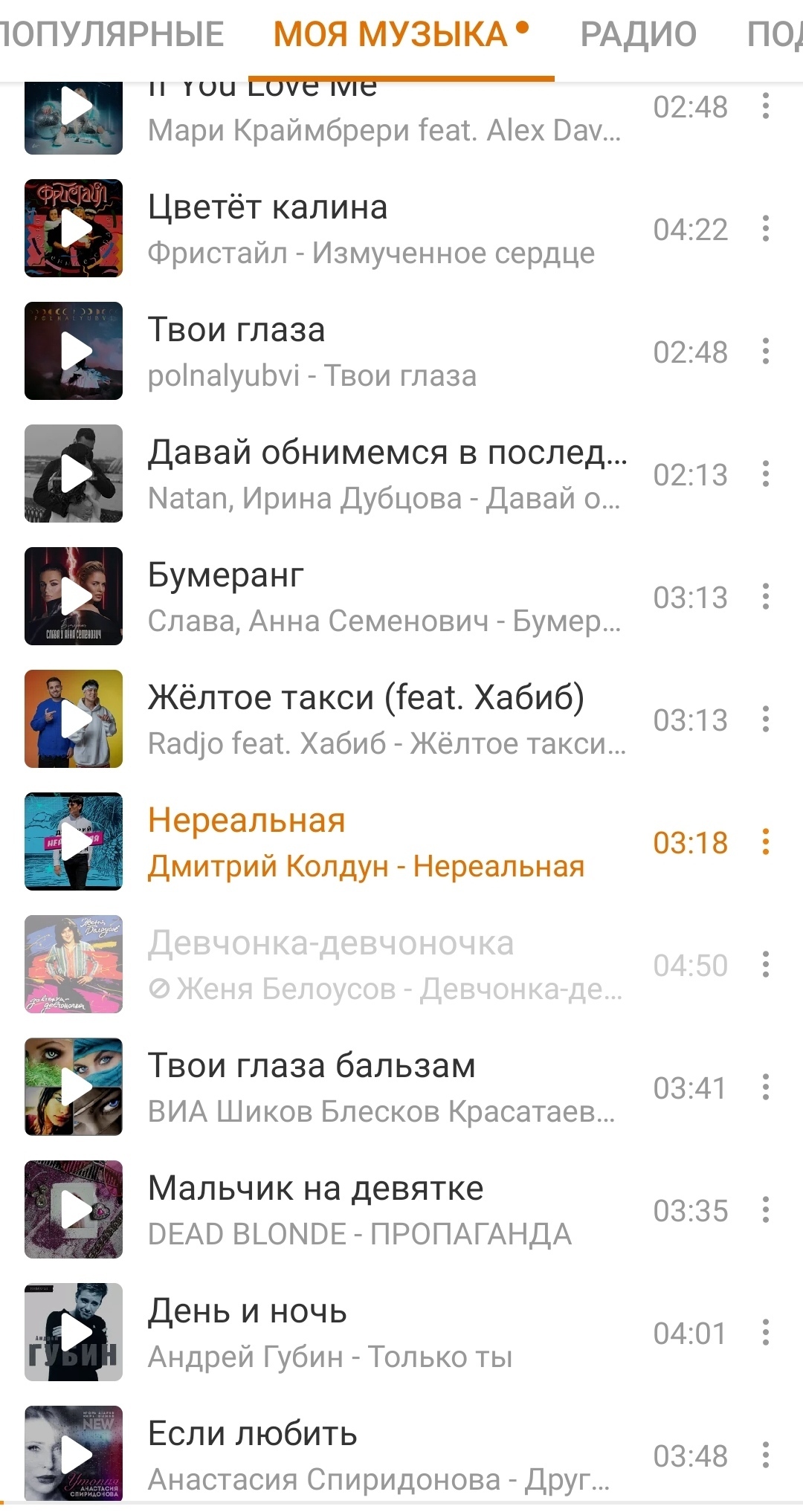Show options for Жёлтое такси
The height and width of the screenshot is (1512, 803).
[765, 720]
